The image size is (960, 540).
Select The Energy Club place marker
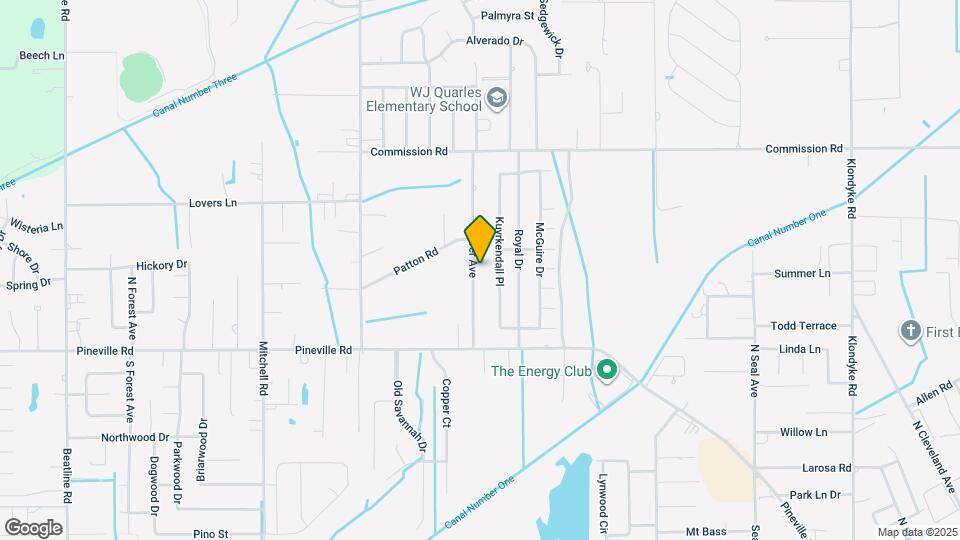pyautogui.click(x=607, y=371)
